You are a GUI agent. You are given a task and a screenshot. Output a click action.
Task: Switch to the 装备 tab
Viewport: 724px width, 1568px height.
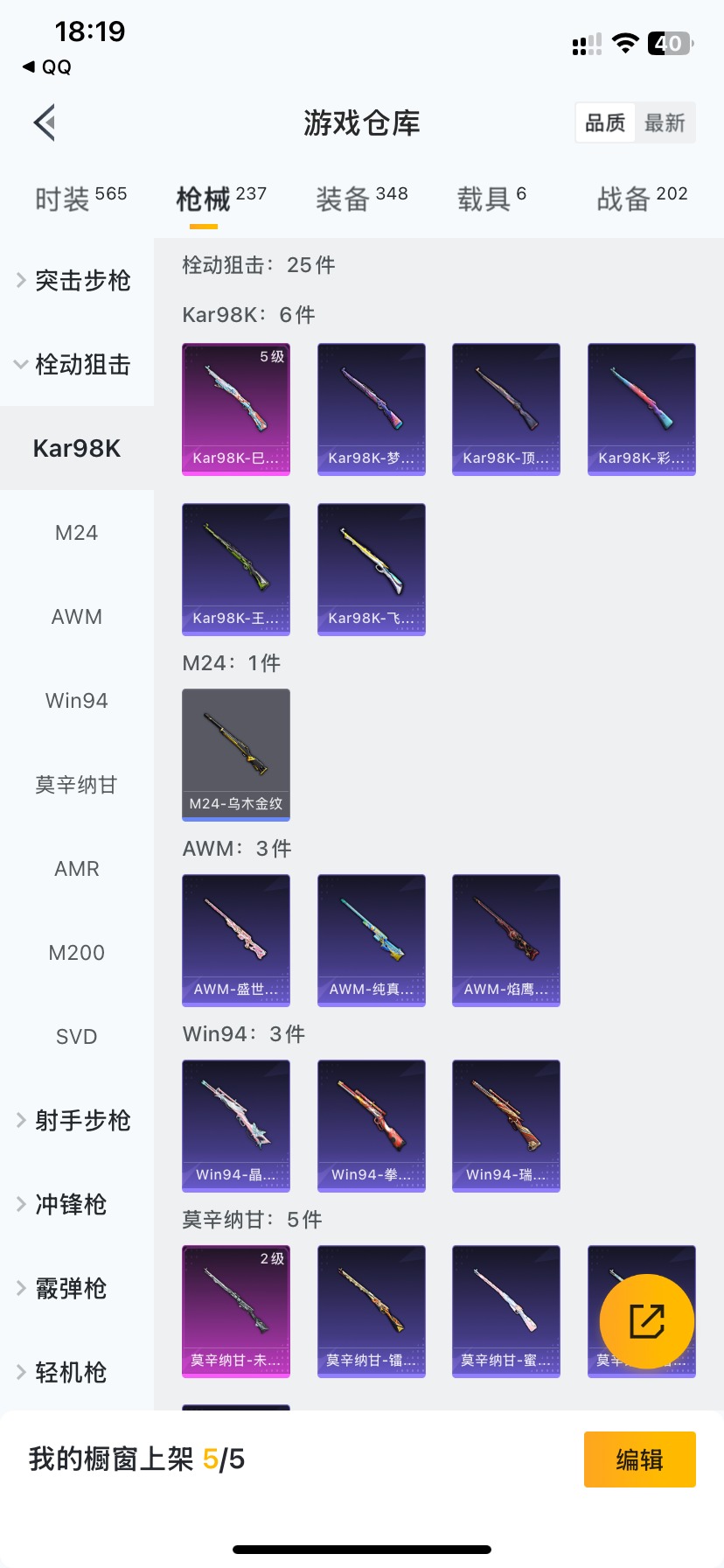[x=361, y=199]
